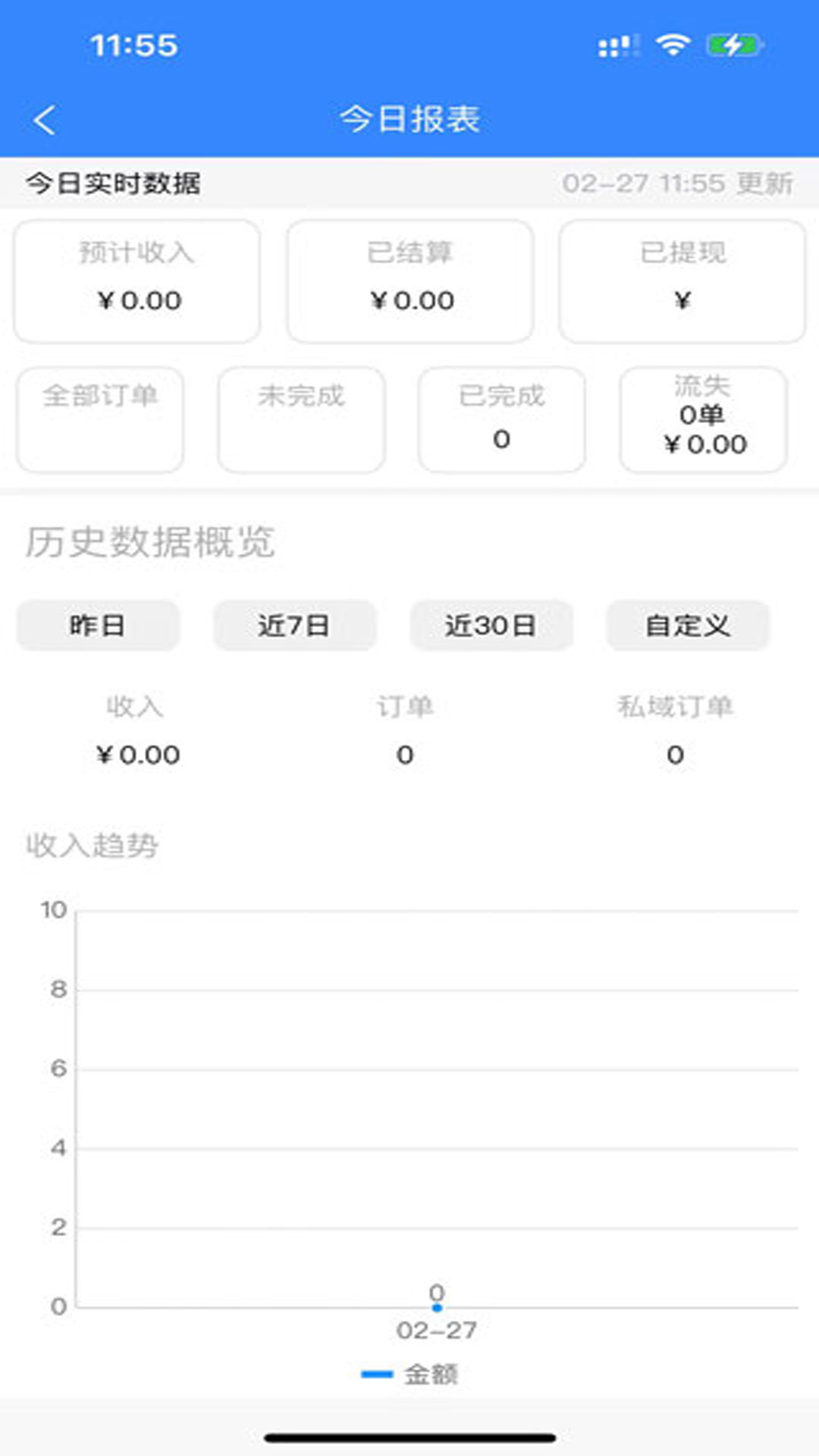The width and height of the screenshot is (819, 1456).
Task: Open the 预计收入 card
Action: [137, 281]
